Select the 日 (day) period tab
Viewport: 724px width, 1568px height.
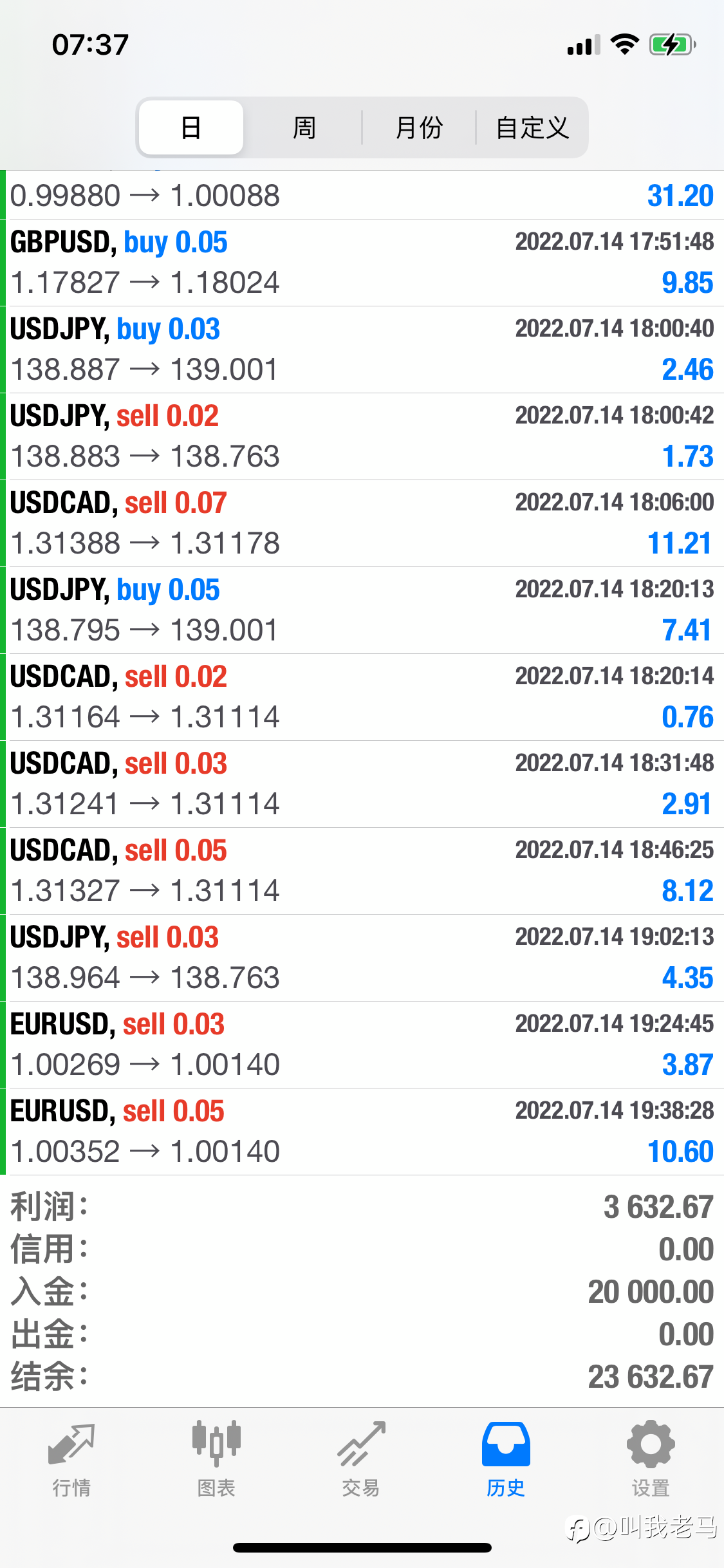pos(191,127)
